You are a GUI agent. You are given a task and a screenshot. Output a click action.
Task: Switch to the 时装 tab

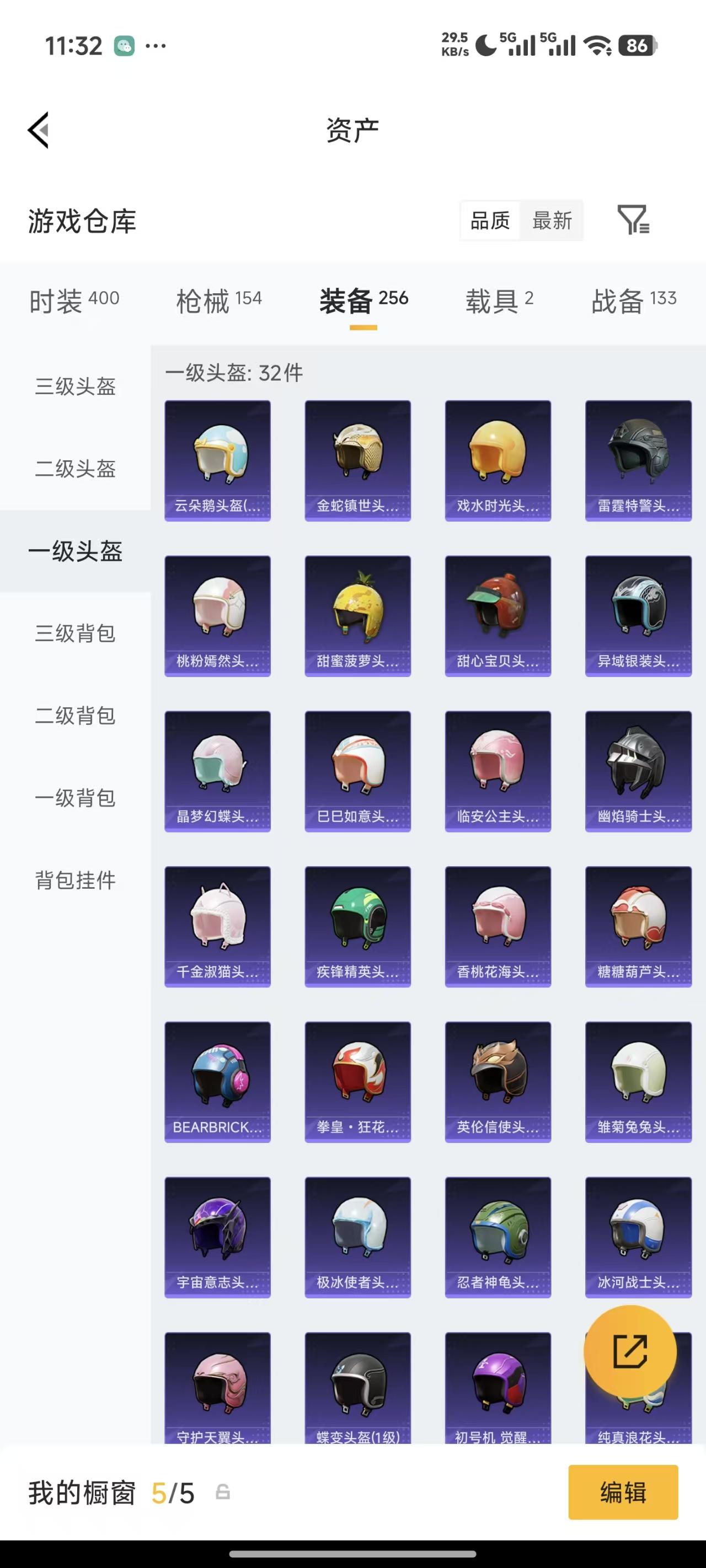(74, 300)
